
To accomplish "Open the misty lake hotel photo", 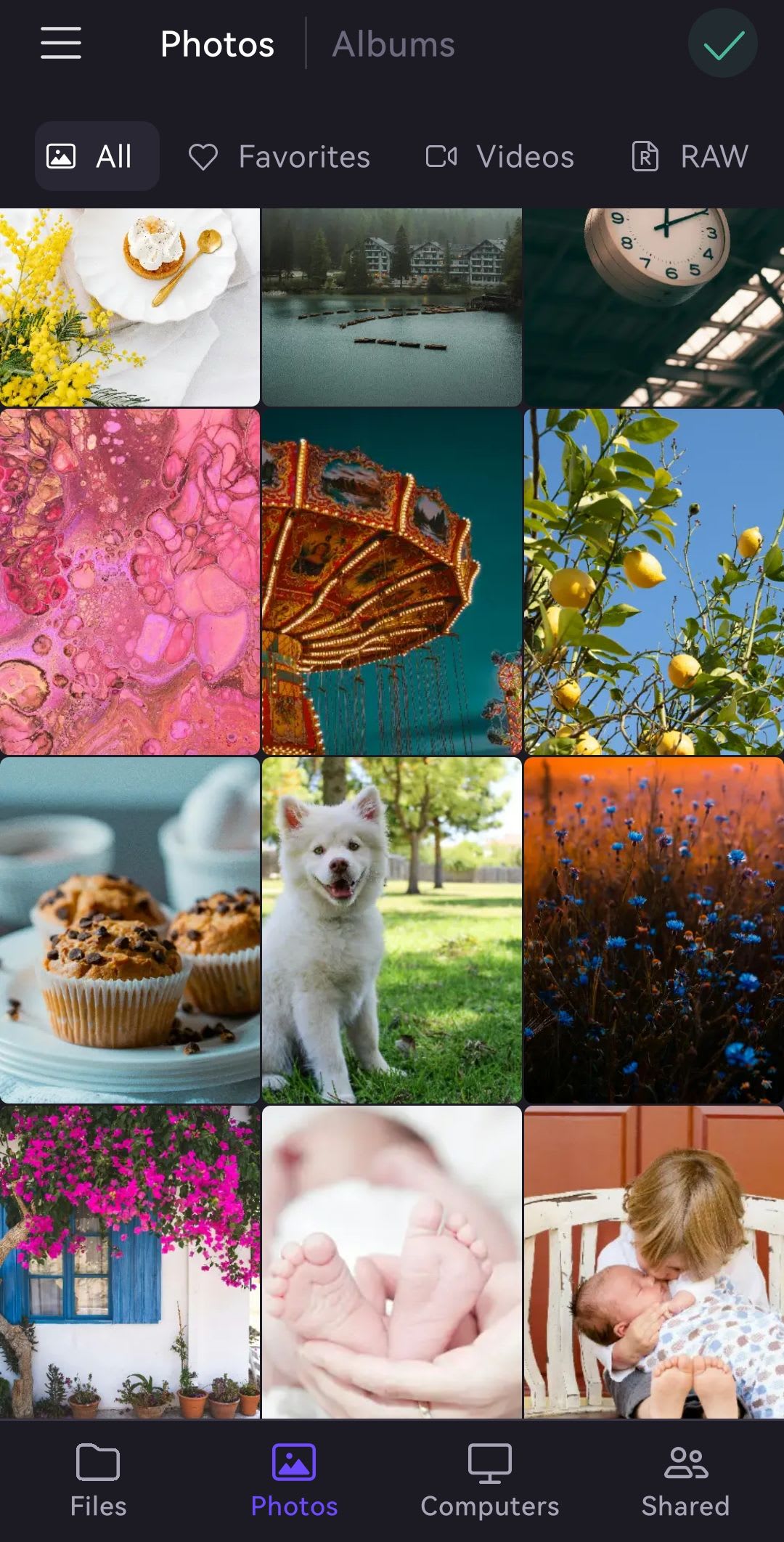I will (x=391, y=307).
